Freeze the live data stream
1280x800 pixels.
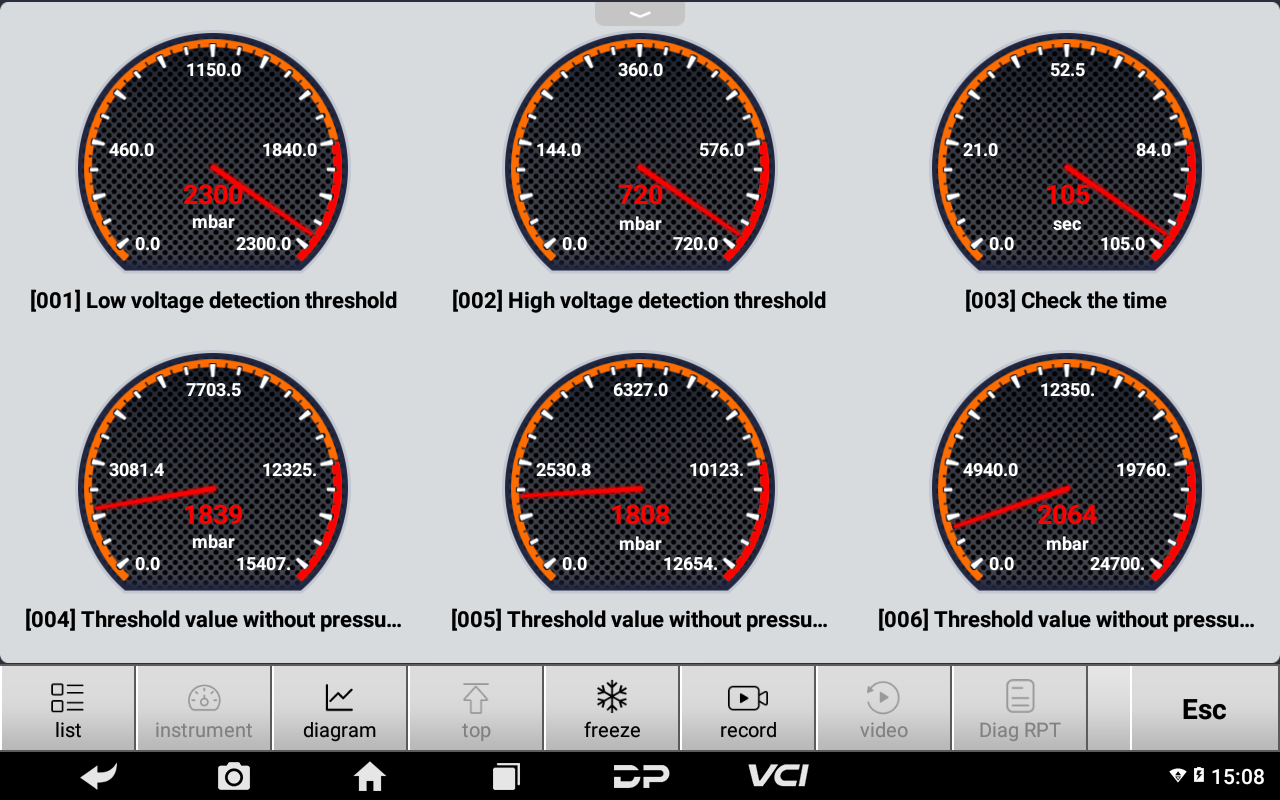point(611,709)
